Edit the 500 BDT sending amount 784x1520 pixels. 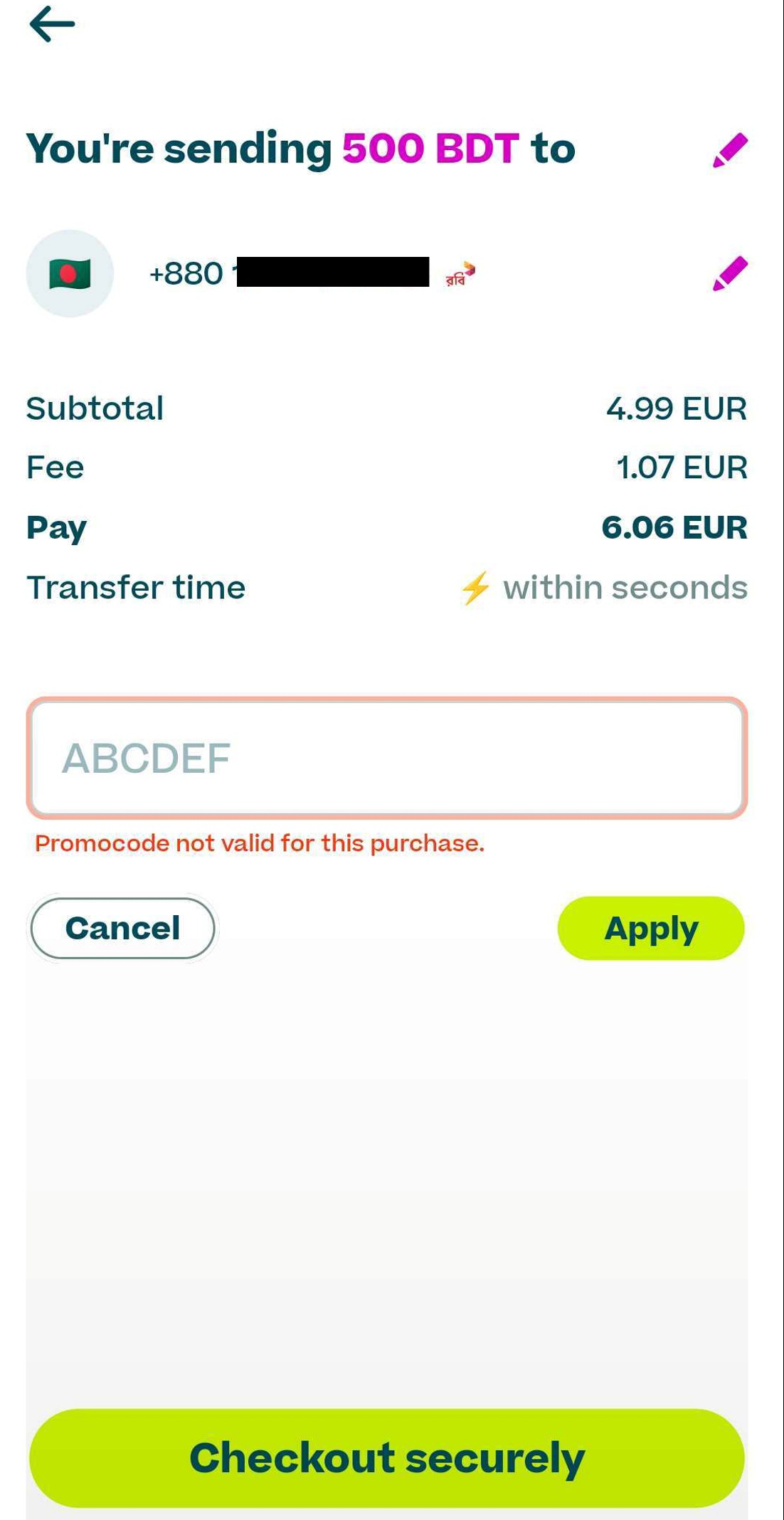730,150
